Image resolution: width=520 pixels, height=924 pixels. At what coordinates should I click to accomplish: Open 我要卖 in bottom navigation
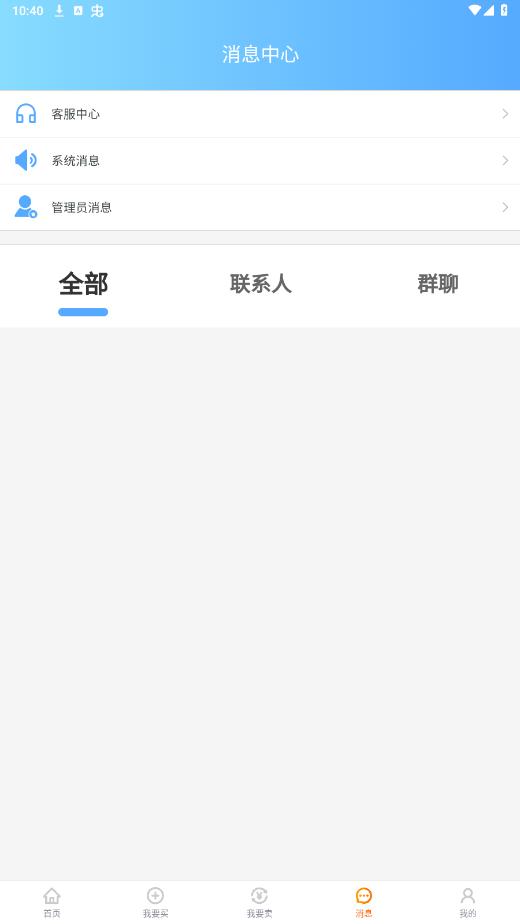pyautogui.click(x=259, y=902)
